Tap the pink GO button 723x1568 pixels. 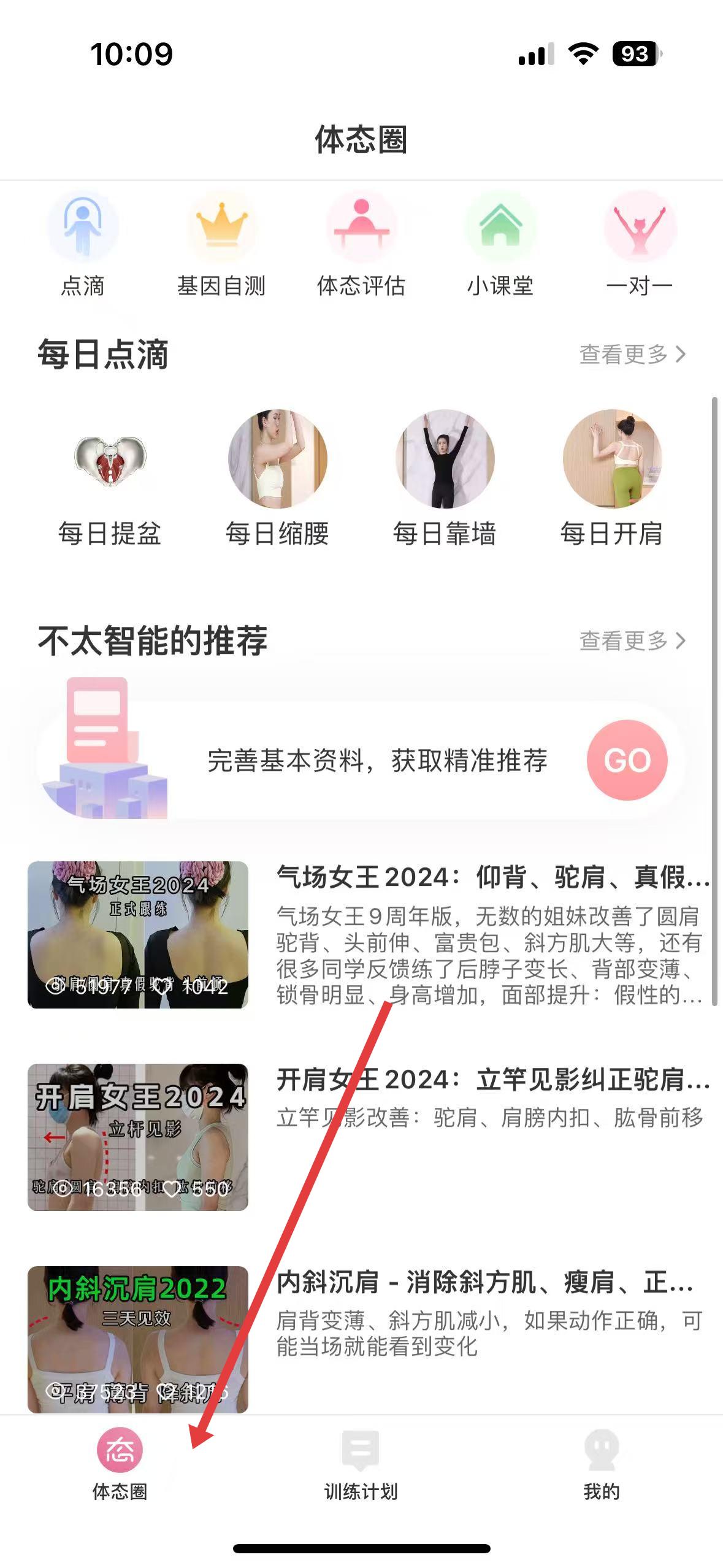tap(629, 761)
